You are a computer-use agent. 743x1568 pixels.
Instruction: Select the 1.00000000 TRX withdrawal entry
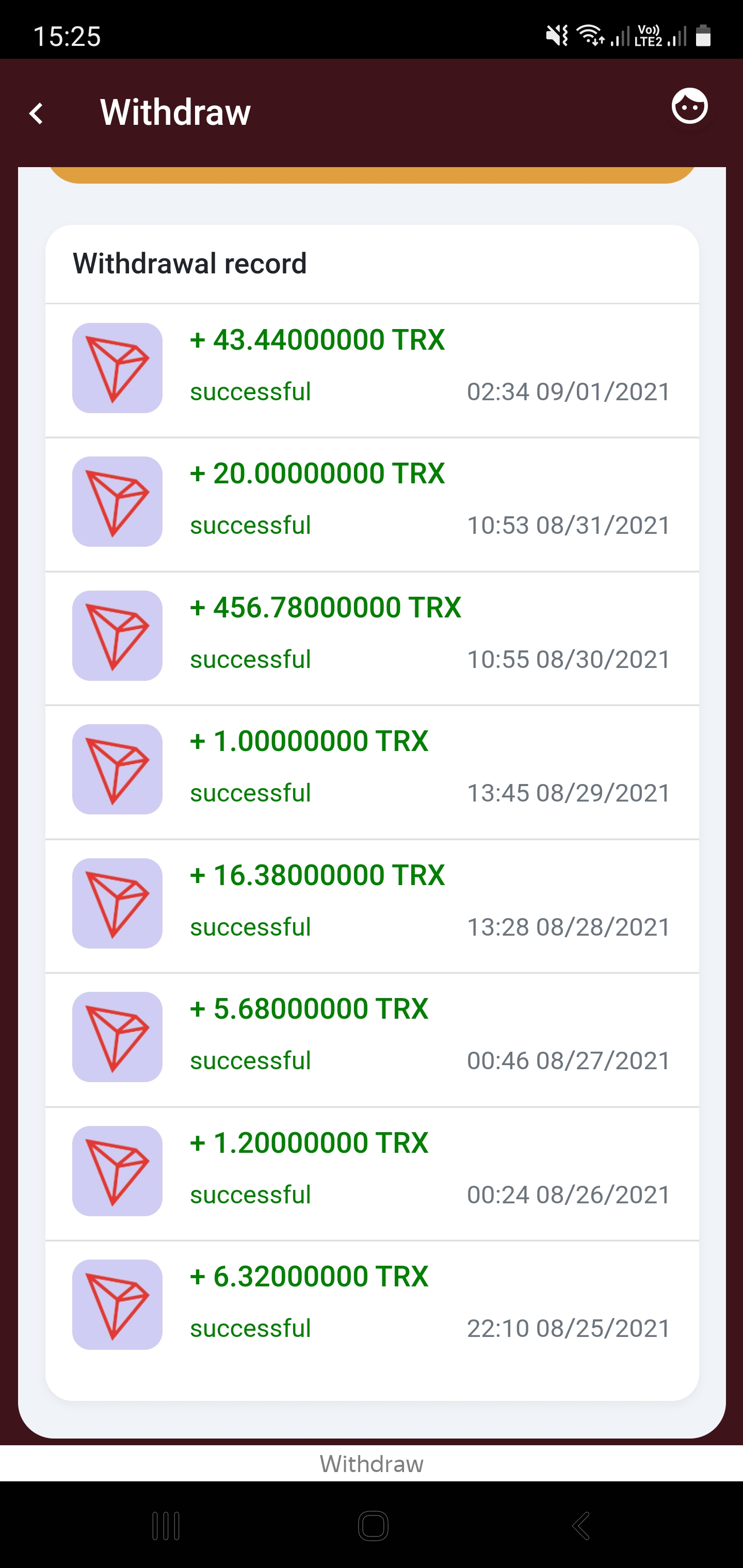pyautogui.click(x=372, y=772)
